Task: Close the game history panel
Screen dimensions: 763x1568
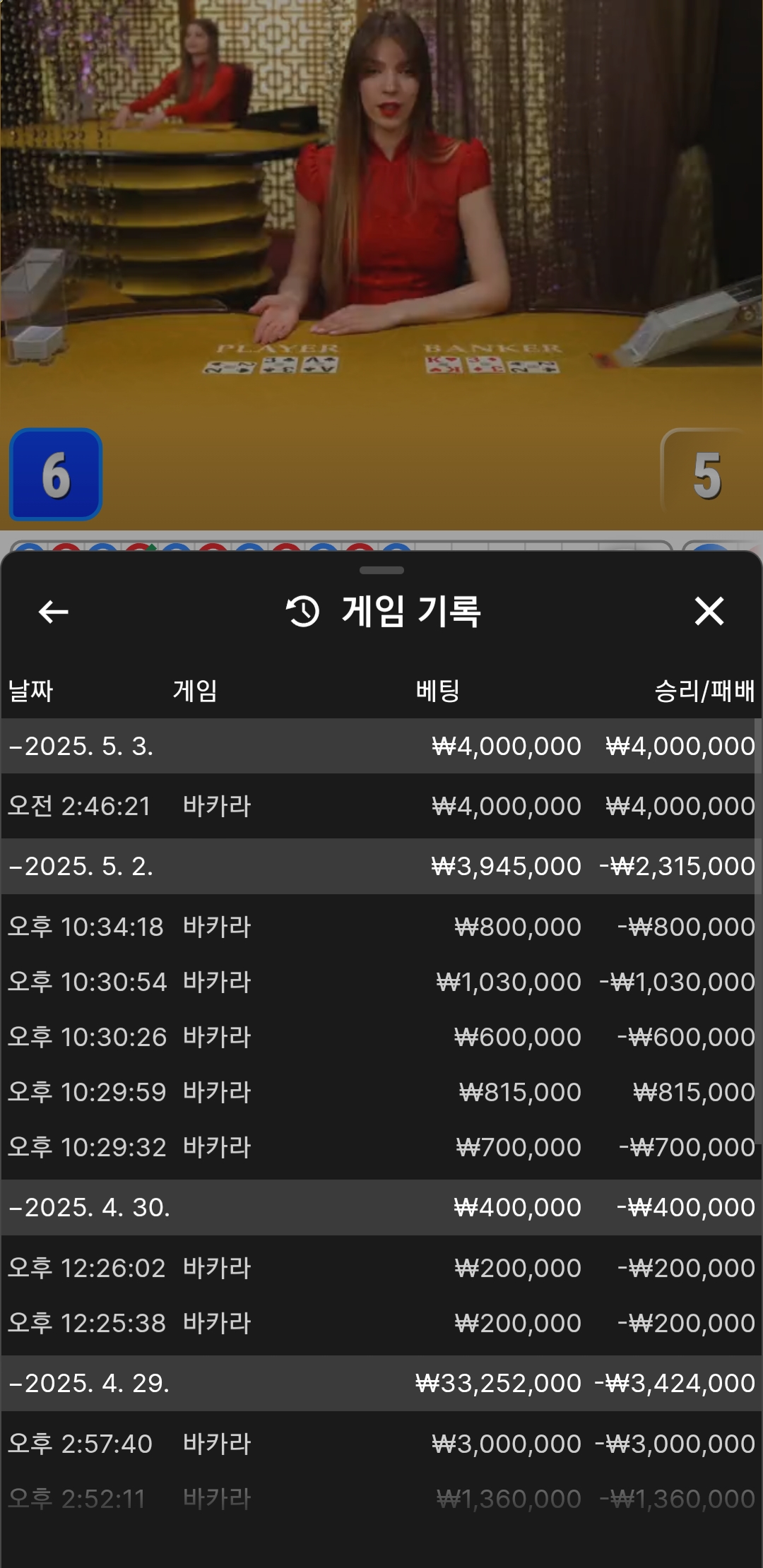Action: tap(709, 612)
